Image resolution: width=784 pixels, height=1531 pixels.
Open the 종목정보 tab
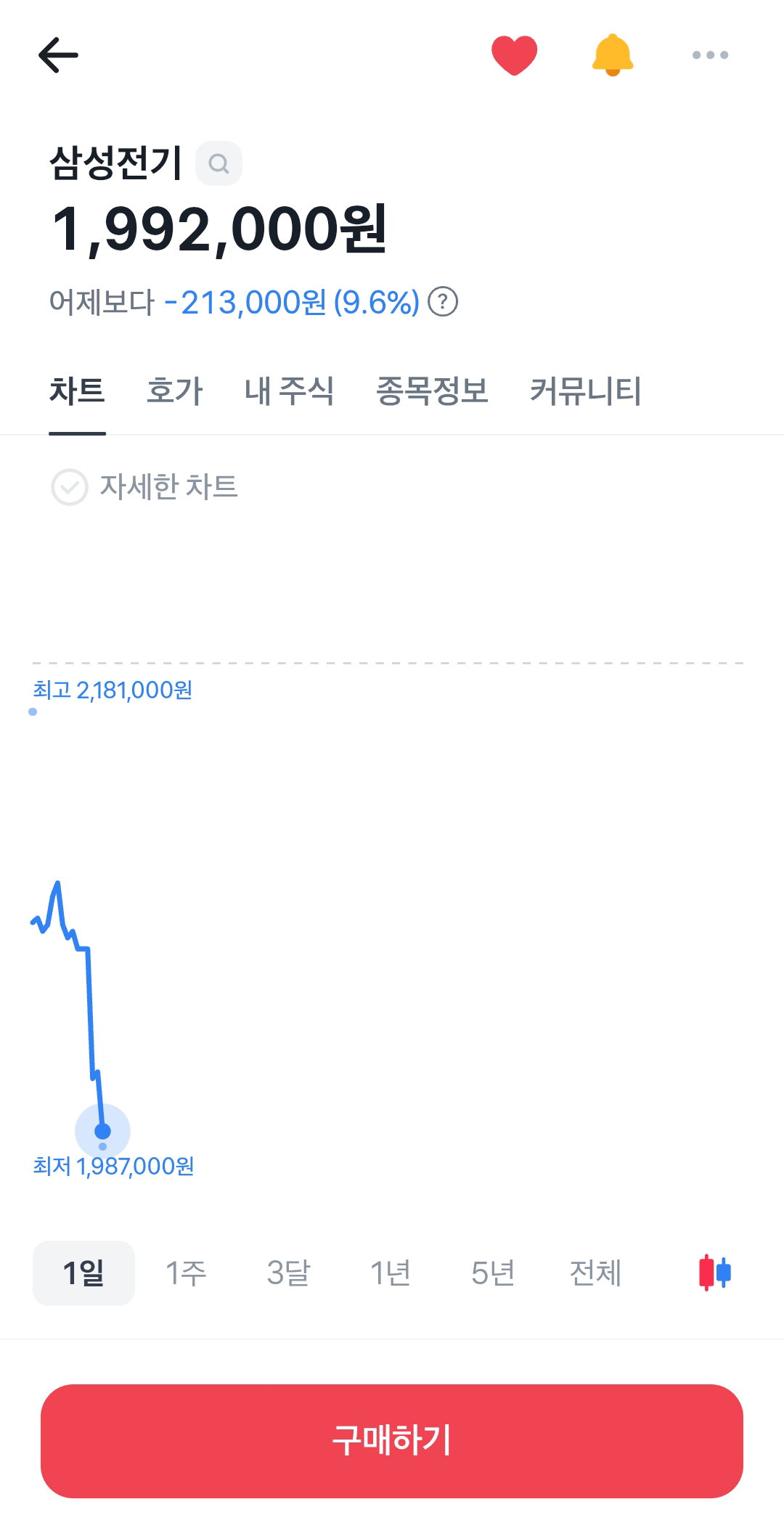click(432, 391)
